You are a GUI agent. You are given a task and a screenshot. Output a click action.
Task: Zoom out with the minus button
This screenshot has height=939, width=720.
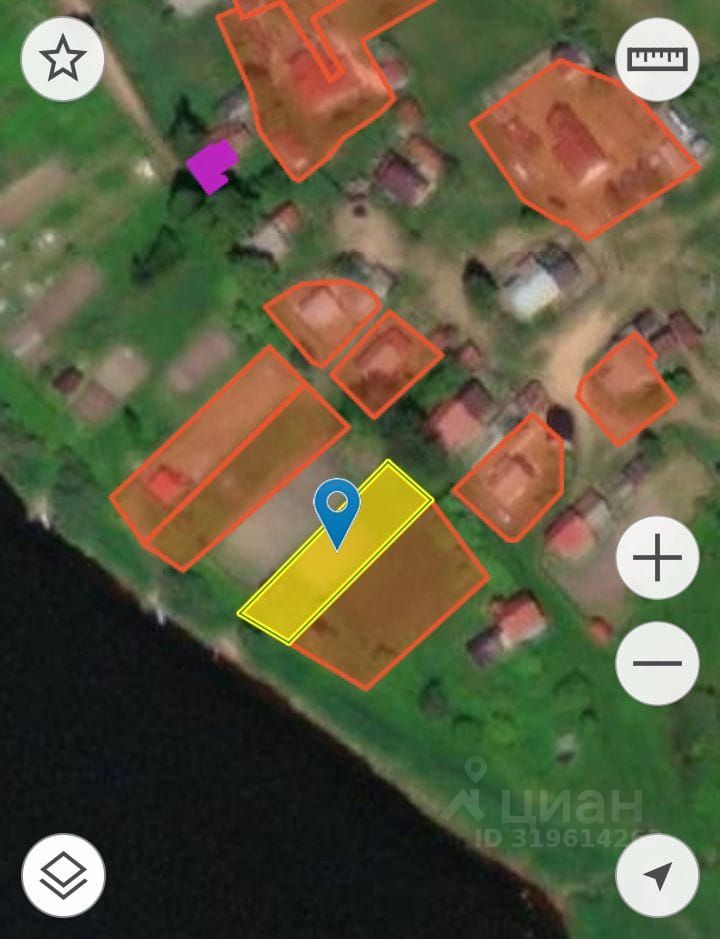(657, 663)
